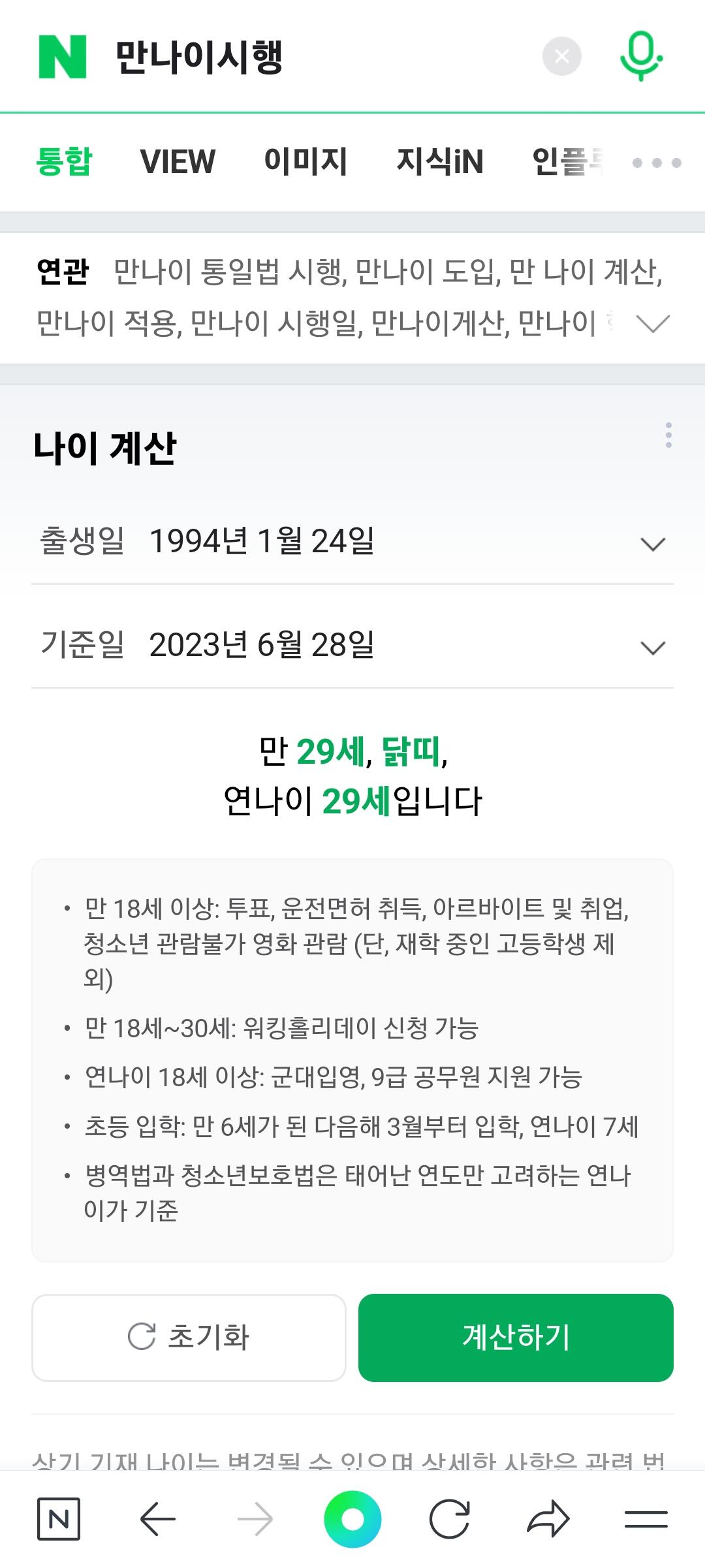Clear the search text 만나이시행
The width and height of the screenshot is (705, 1568).
(x=561, y=57)
